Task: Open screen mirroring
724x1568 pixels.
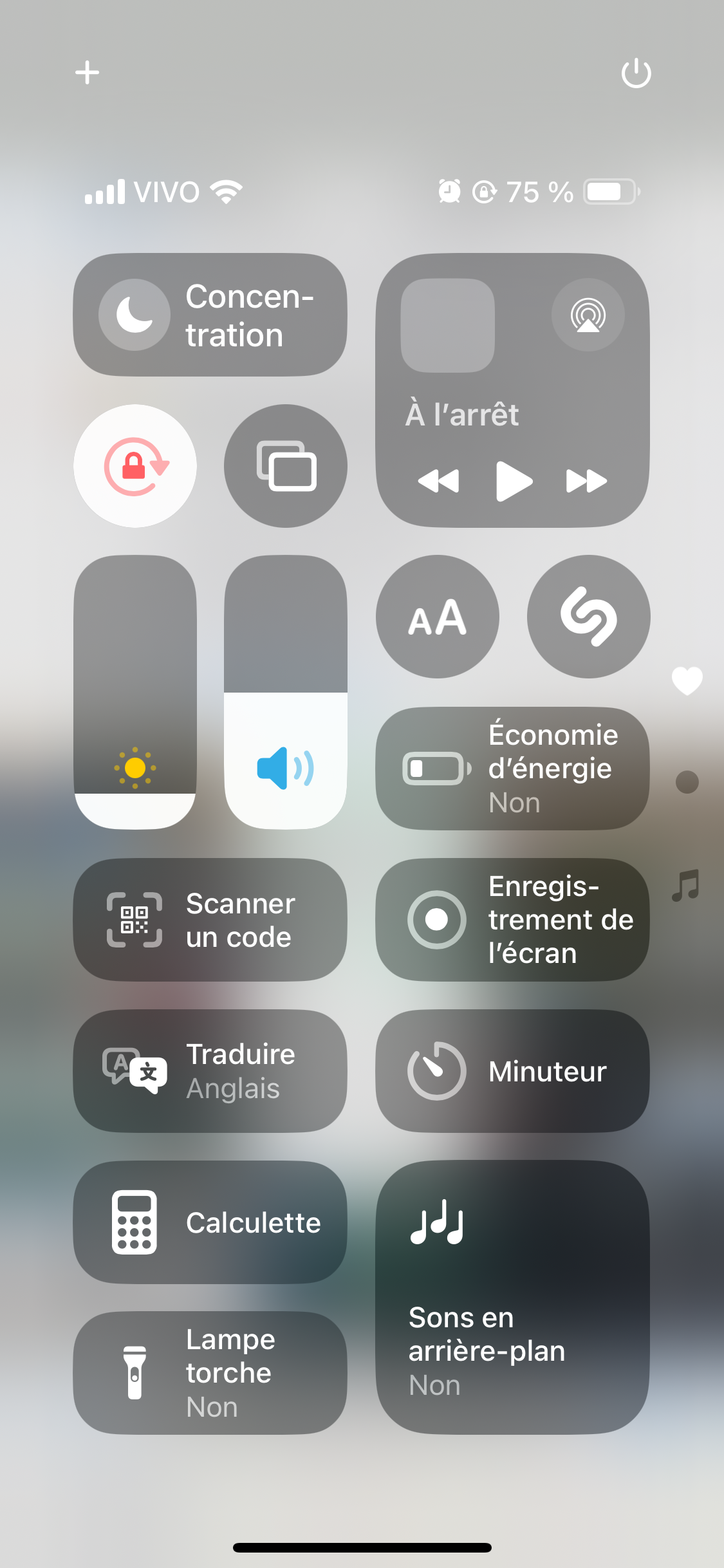Action: [x=286, y=466]
